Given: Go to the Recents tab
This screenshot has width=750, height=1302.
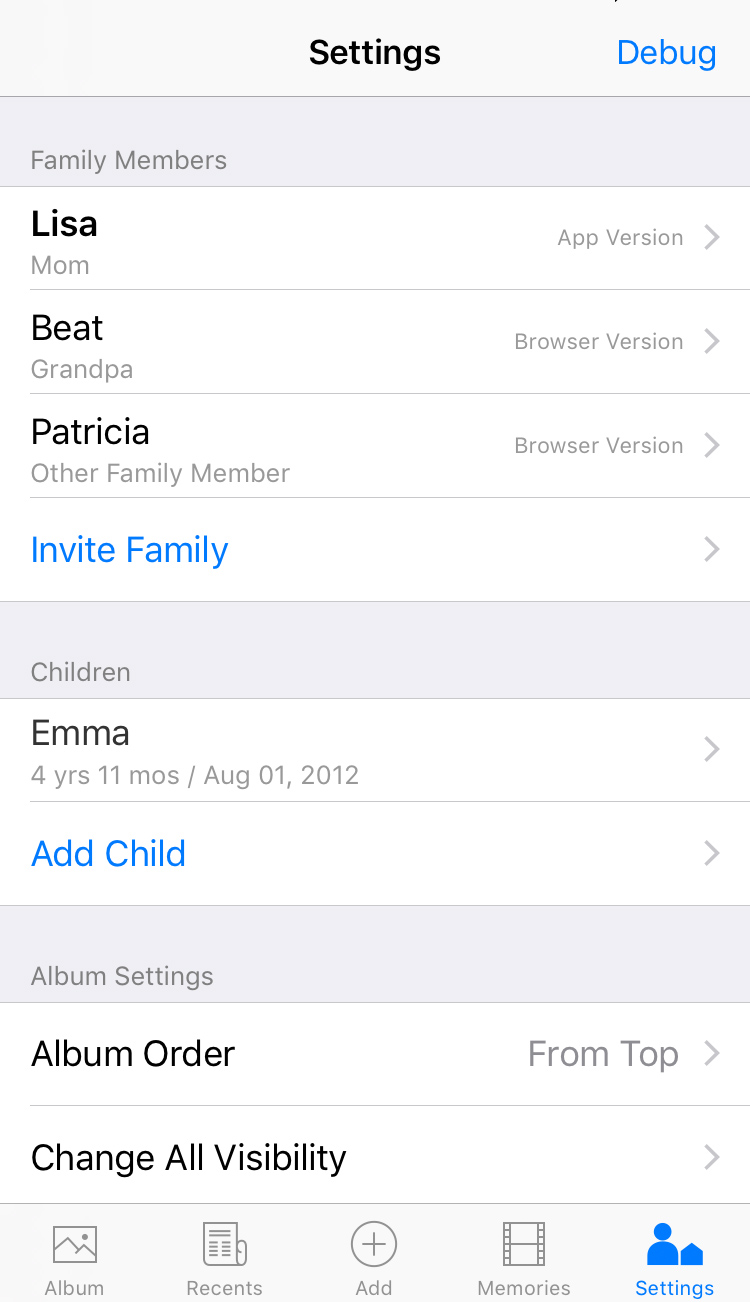Looking at the screenshot, I should (x=225, y=1258).
